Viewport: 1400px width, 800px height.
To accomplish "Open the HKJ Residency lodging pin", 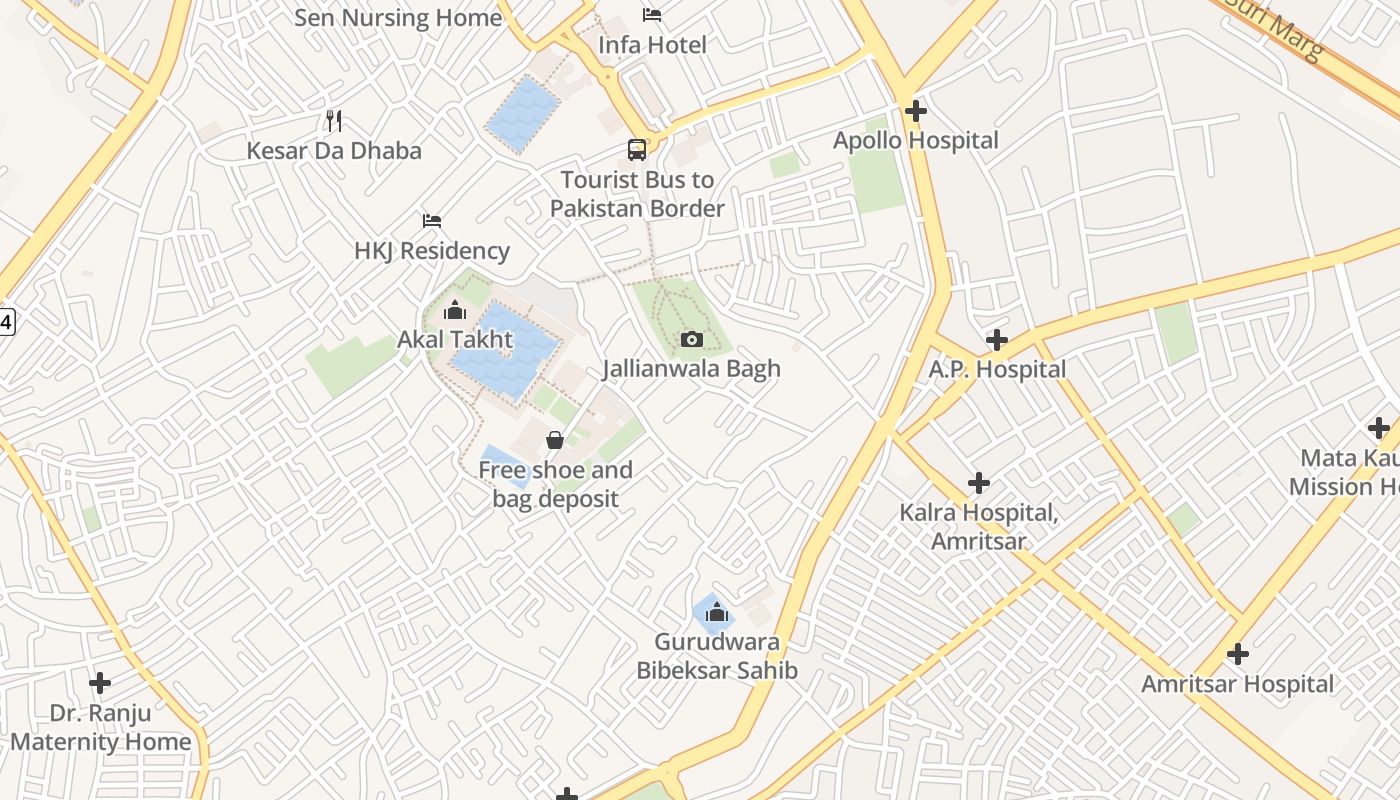I will tap(432, 221).
